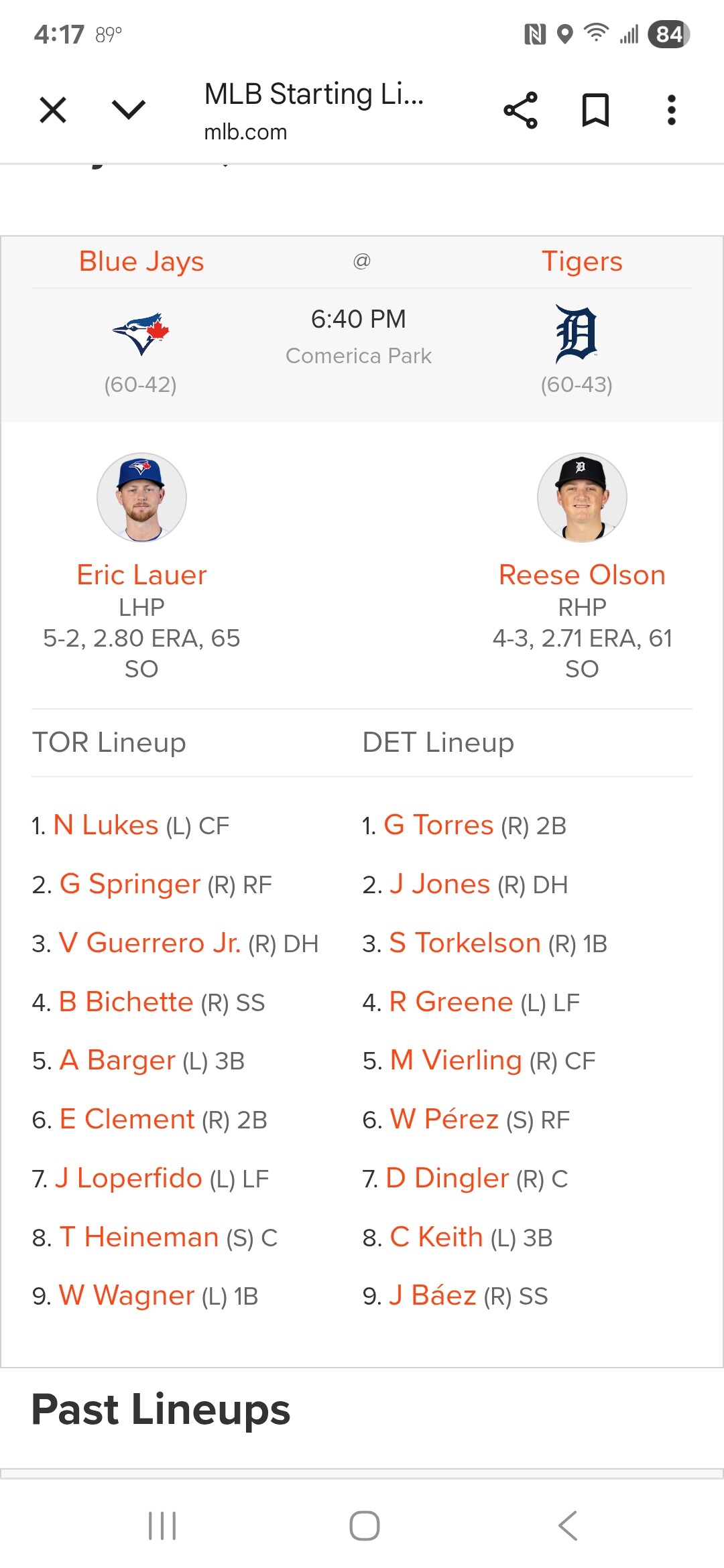The height and width of the screenshot is (1568, 724).
Task: View Eric Lauer's player page
Action: 141,575
